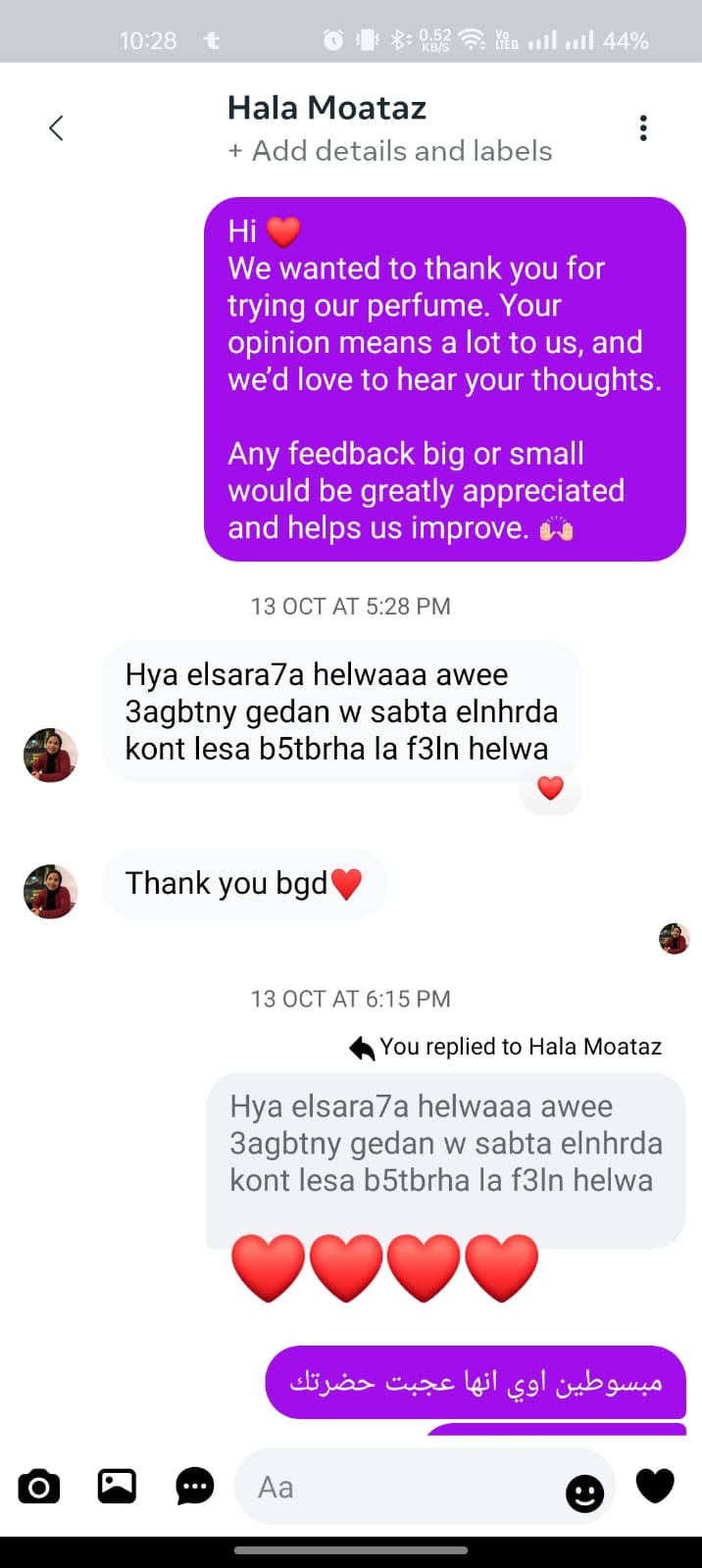Jump to the quoted Hya elsara7a reply
This screenshot has width=702, height=1568.
(x=444, y=1144)
